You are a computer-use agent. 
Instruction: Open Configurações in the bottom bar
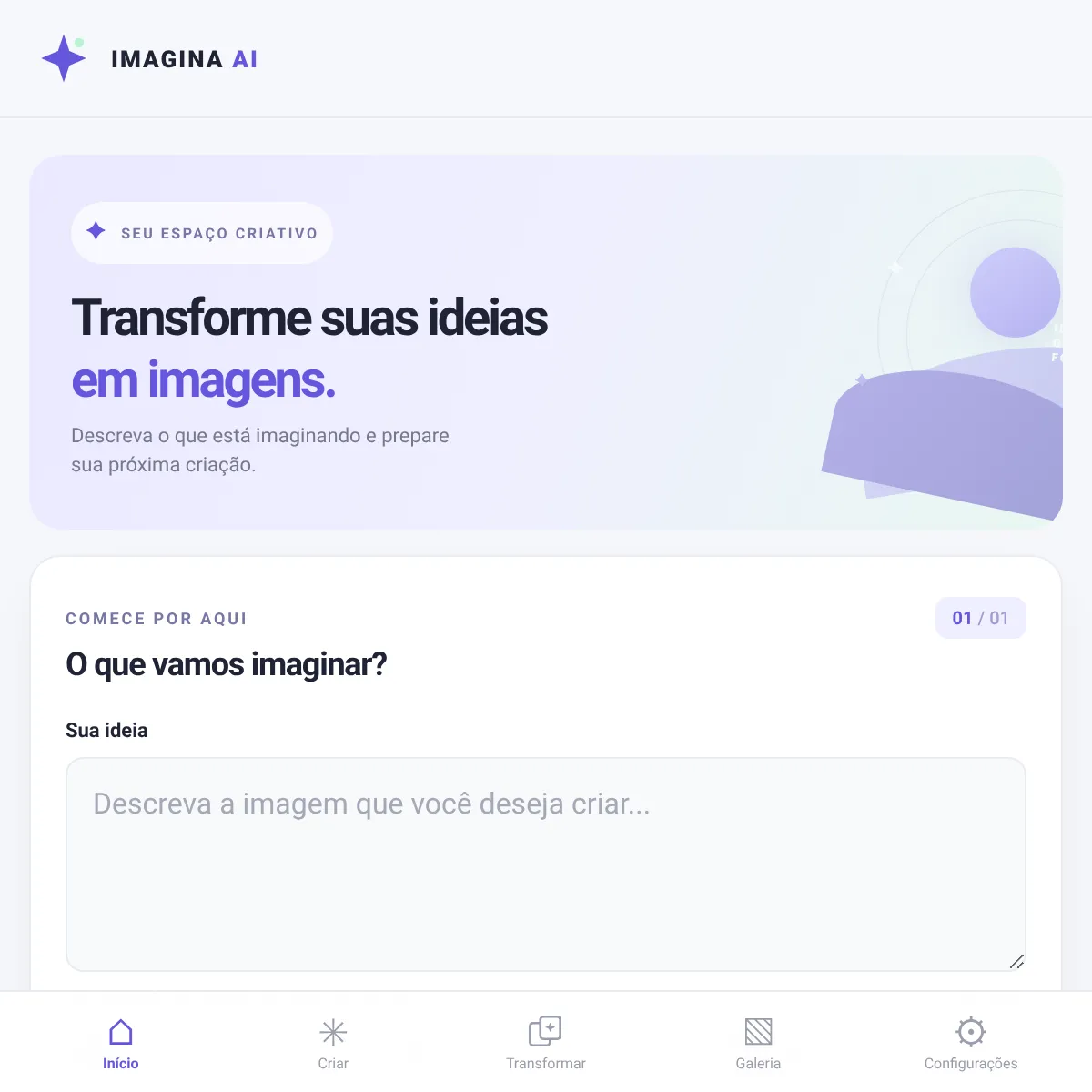971,1043
